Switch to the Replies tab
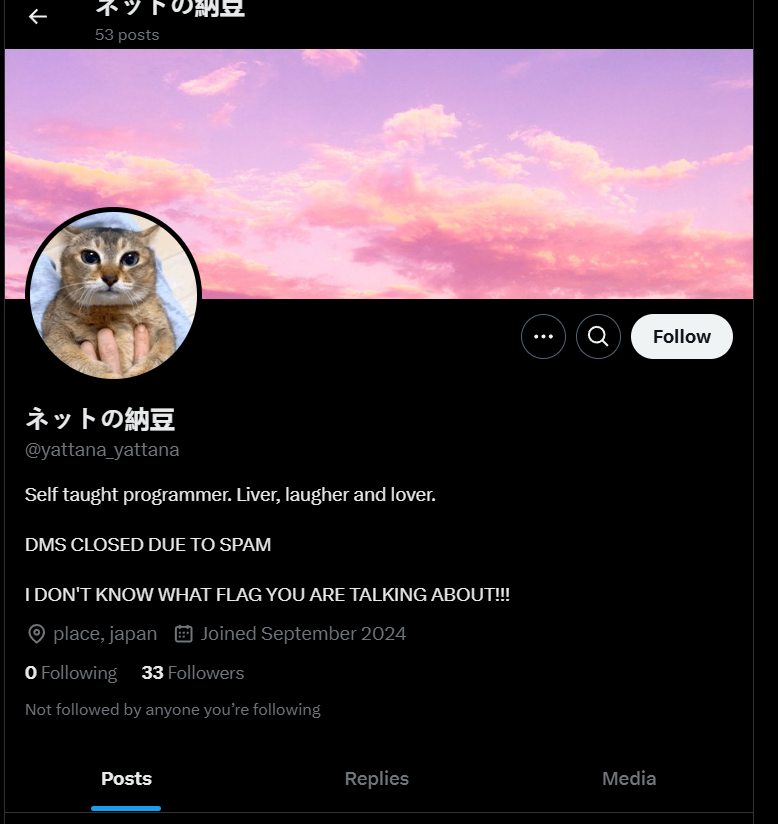 (376, 779)
